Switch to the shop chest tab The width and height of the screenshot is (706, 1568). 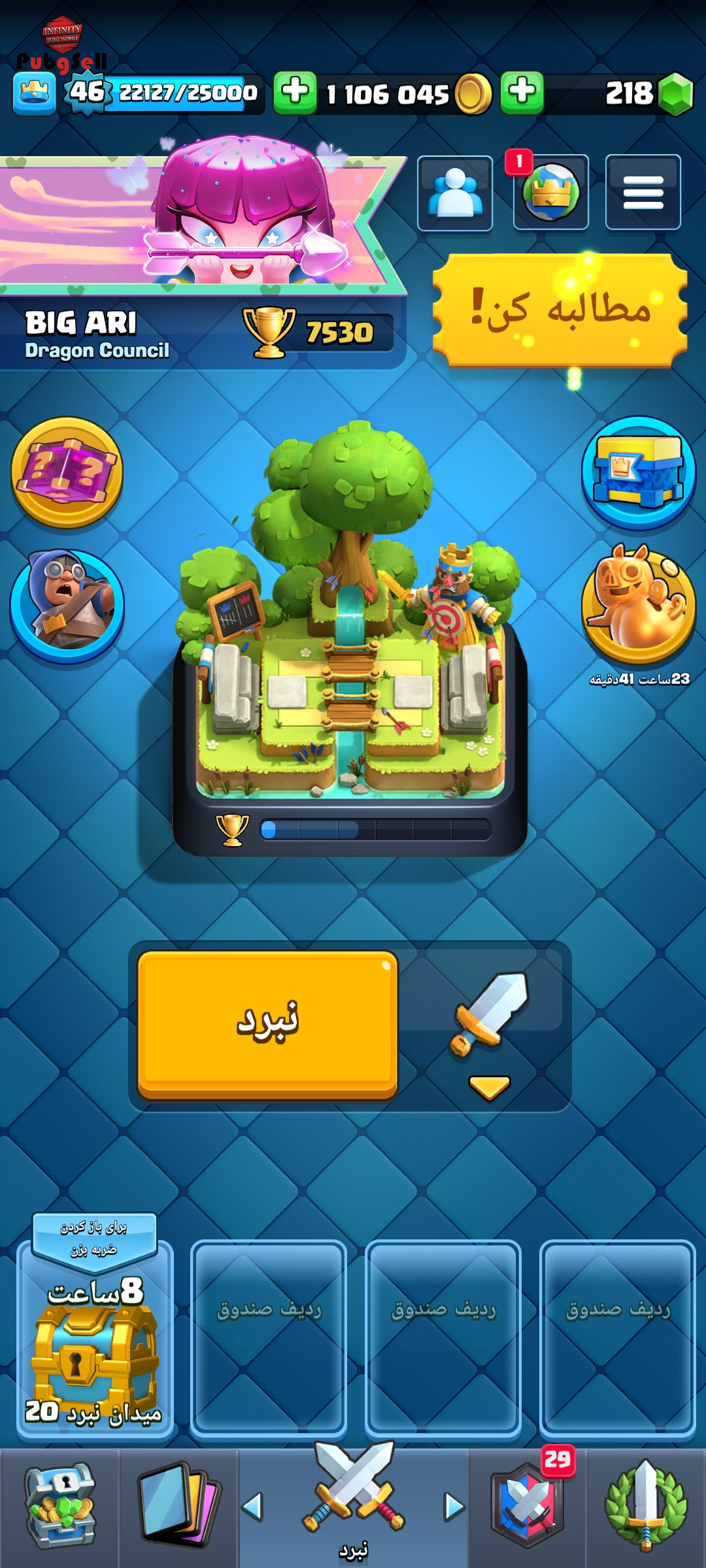pos(59,1507)
